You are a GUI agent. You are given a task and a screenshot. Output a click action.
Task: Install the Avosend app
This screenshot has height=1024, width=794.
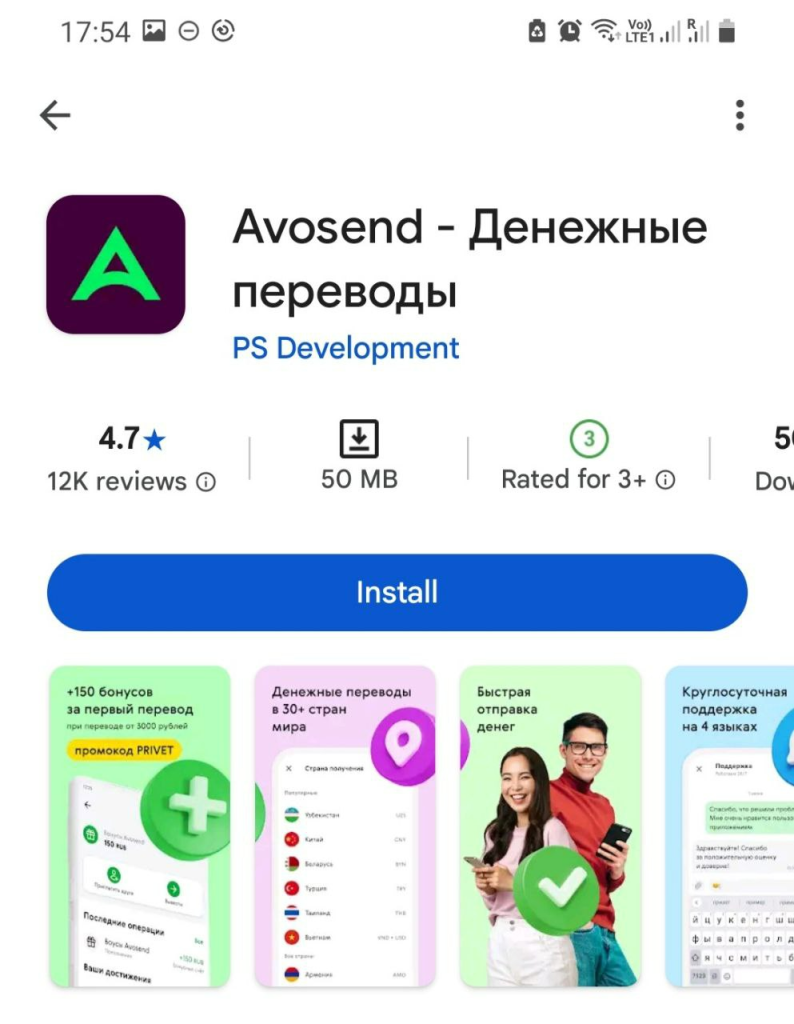coord(397,592)
